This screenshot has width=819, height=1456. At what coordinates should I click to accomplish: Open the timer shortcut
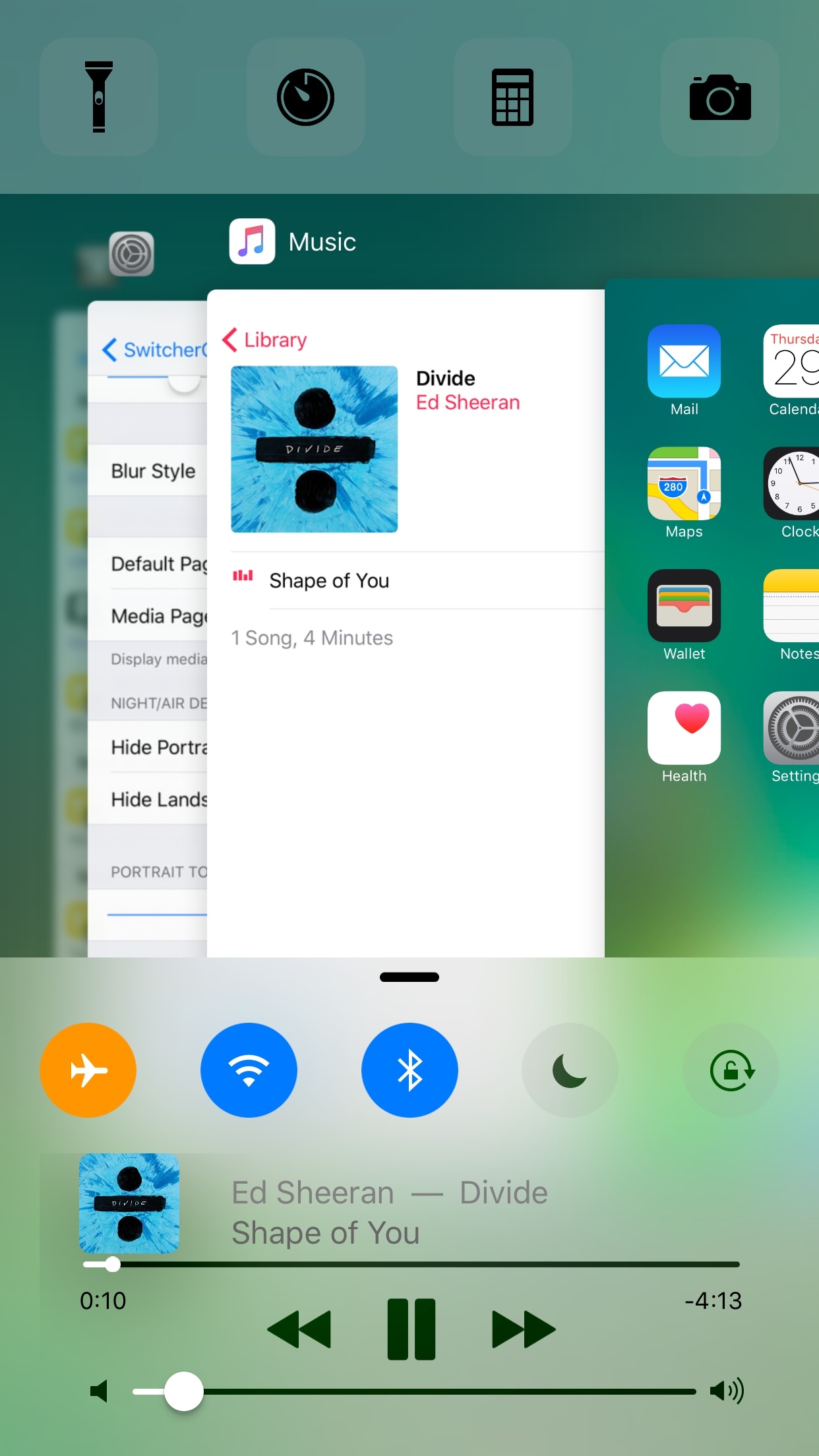[x=305, y=97]
